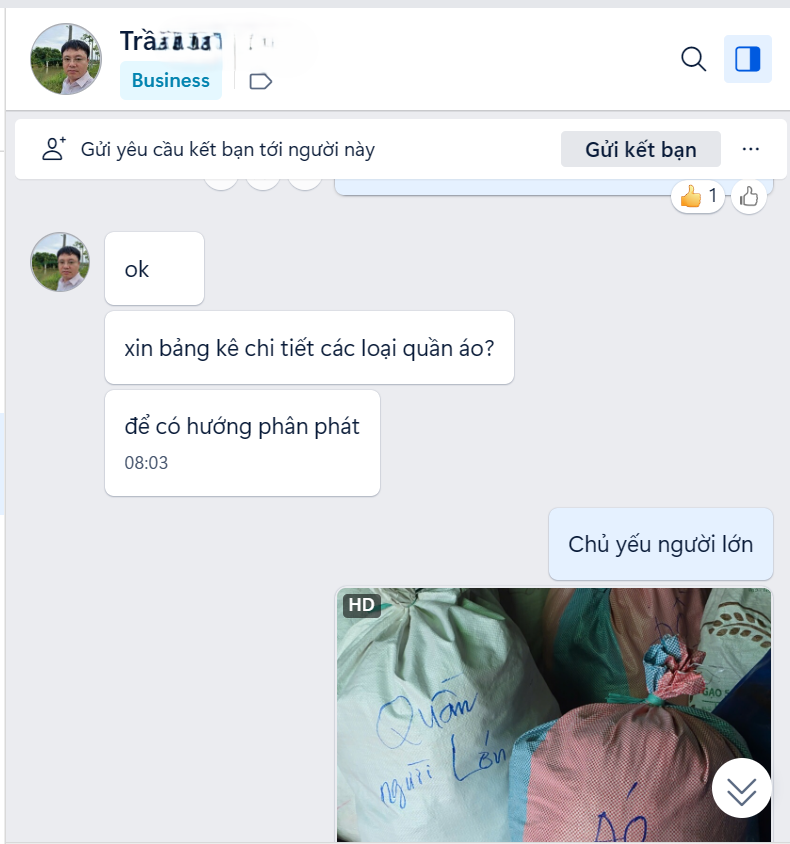View the thumbs-up reaction count
Viewport: 790px width, 844px height.
pos(698,197)
